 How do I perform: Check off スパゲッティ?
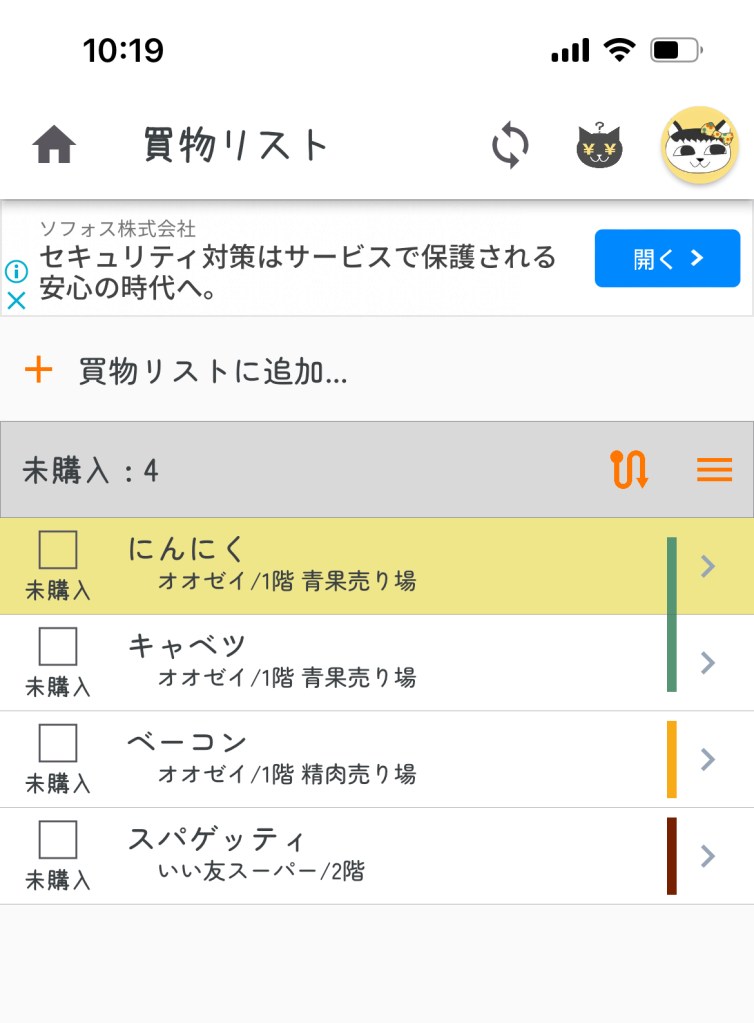pos(58,839)
